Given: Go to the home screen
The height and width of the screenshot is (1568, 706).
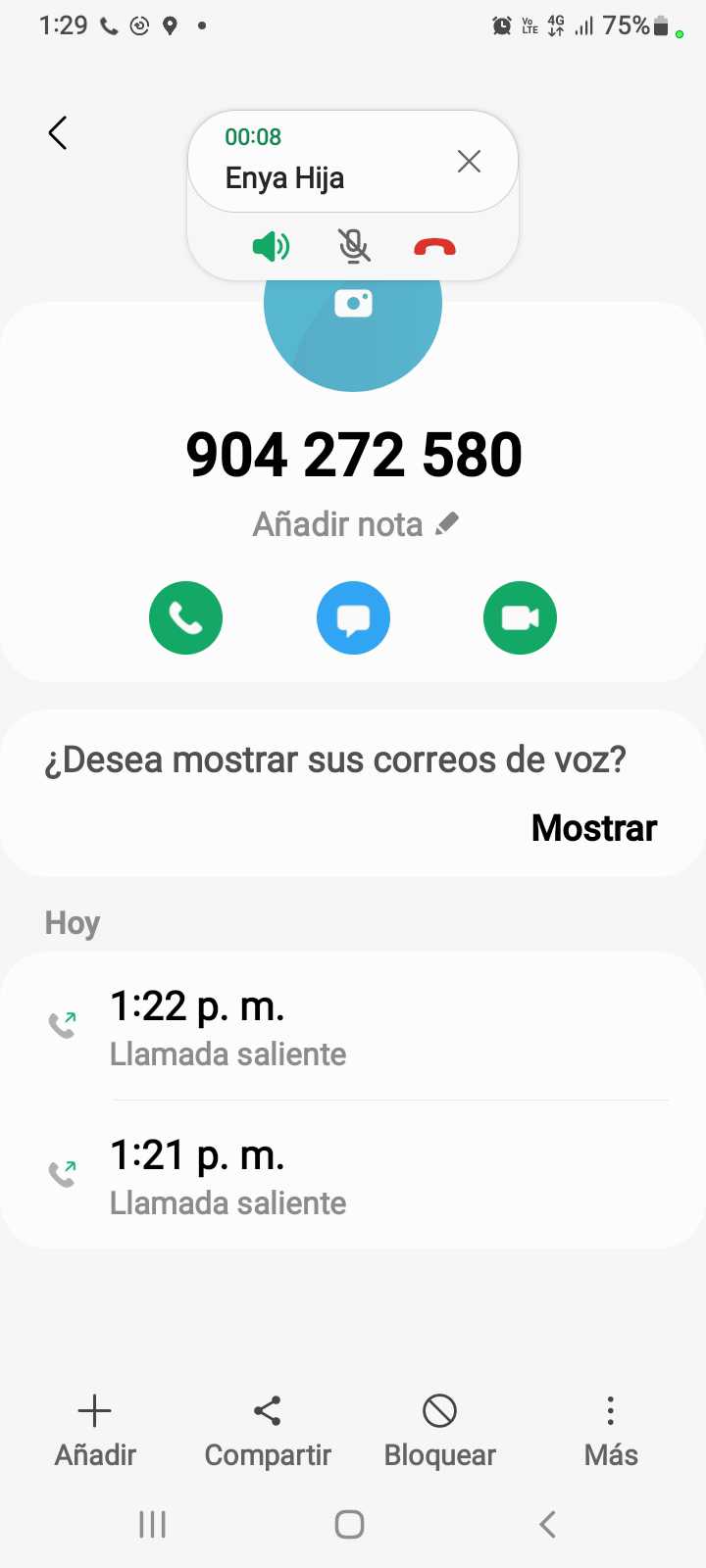Looking at the screenshot, I should [350, 1524].
